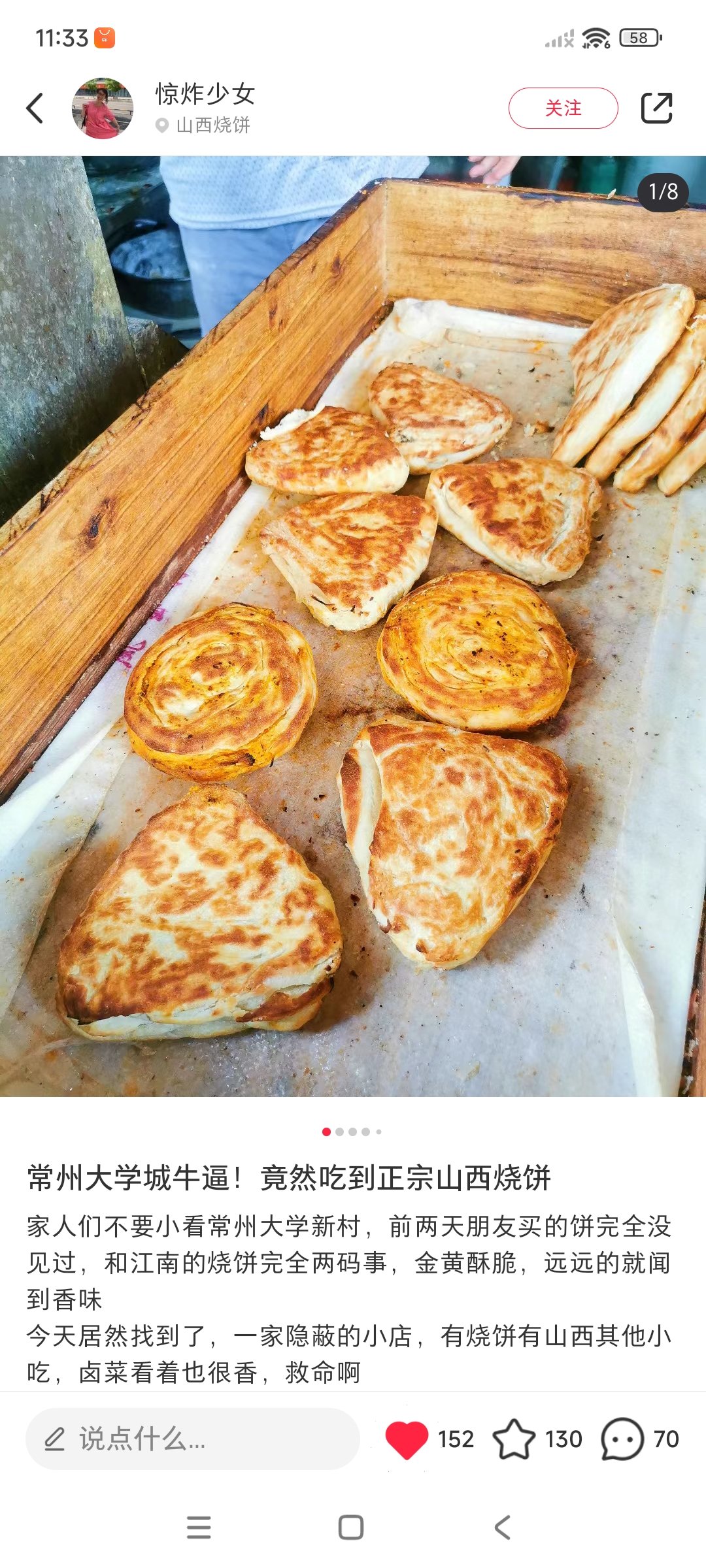706x1568 pixels.
Task: Open the 山西烧饼 location tag
Action: coord(212,125)
